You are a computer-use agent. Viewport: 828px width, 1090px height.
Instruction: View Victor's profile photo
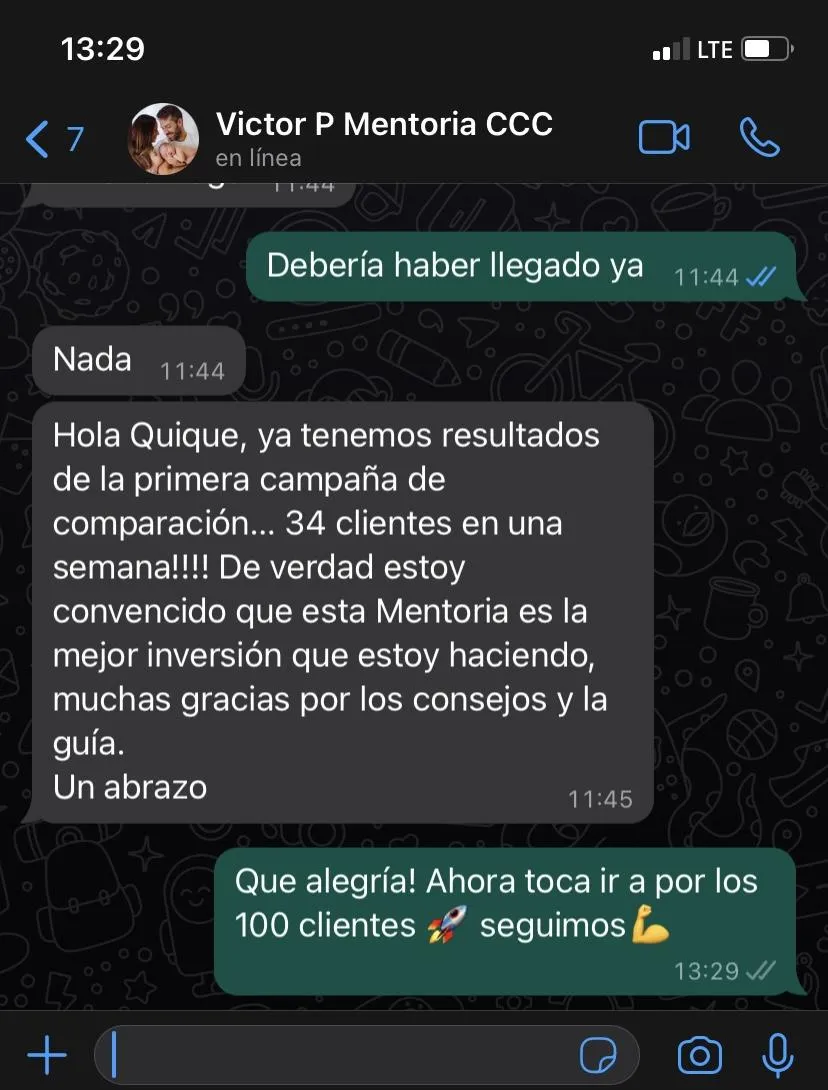click(162, 138)
